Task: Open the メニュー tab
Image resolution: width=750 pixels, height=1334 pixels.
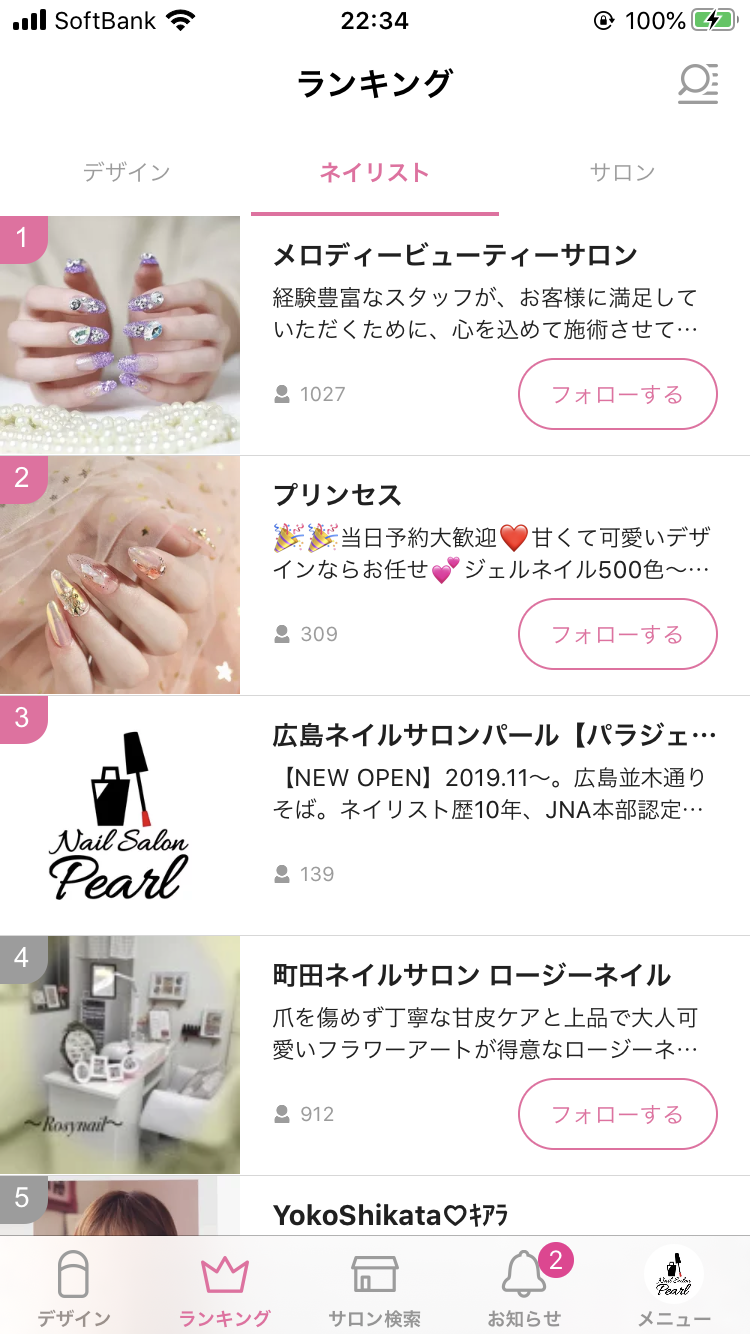Action: tap(674, 1289)
